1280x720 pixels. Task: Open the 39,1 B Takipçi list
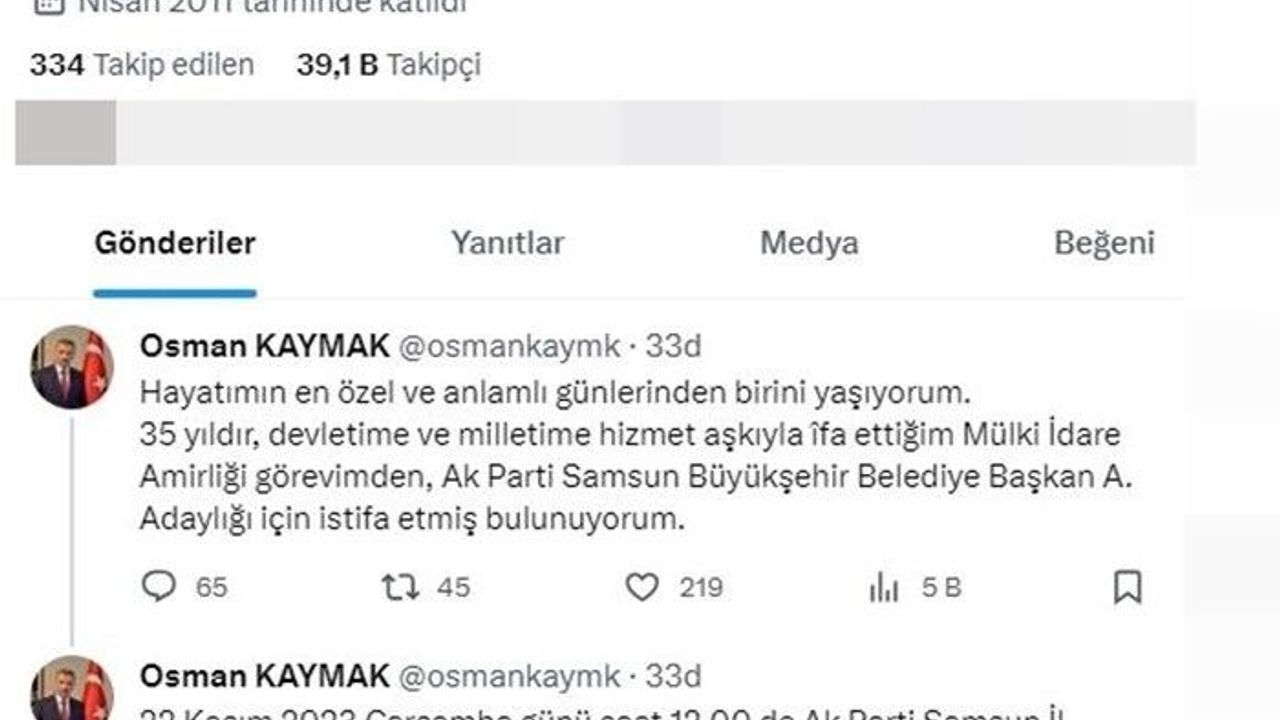click(388, 65)
